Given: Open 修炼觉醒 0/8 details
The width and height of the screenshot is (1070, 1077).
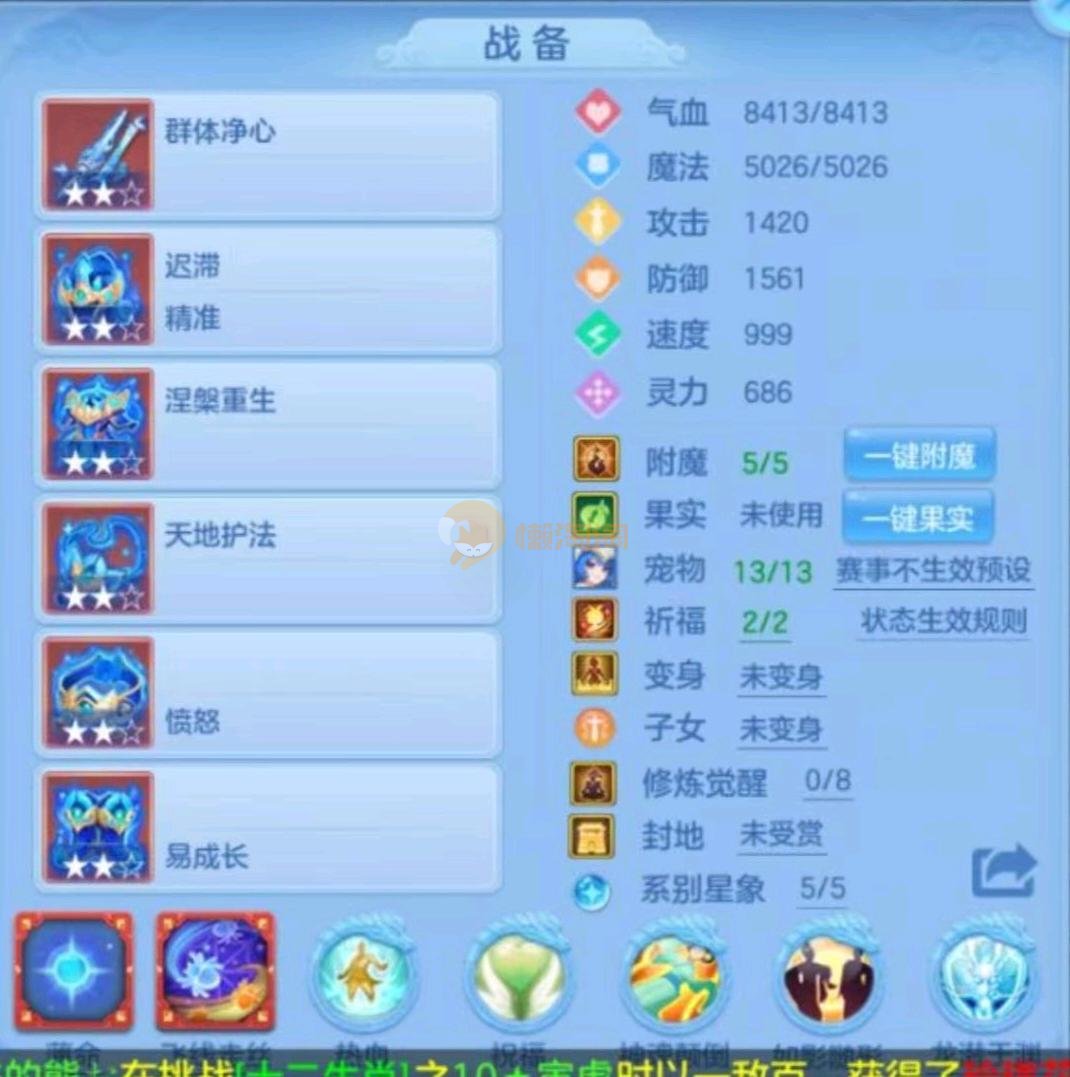Looking at the screenshot, I should point(827,781).
